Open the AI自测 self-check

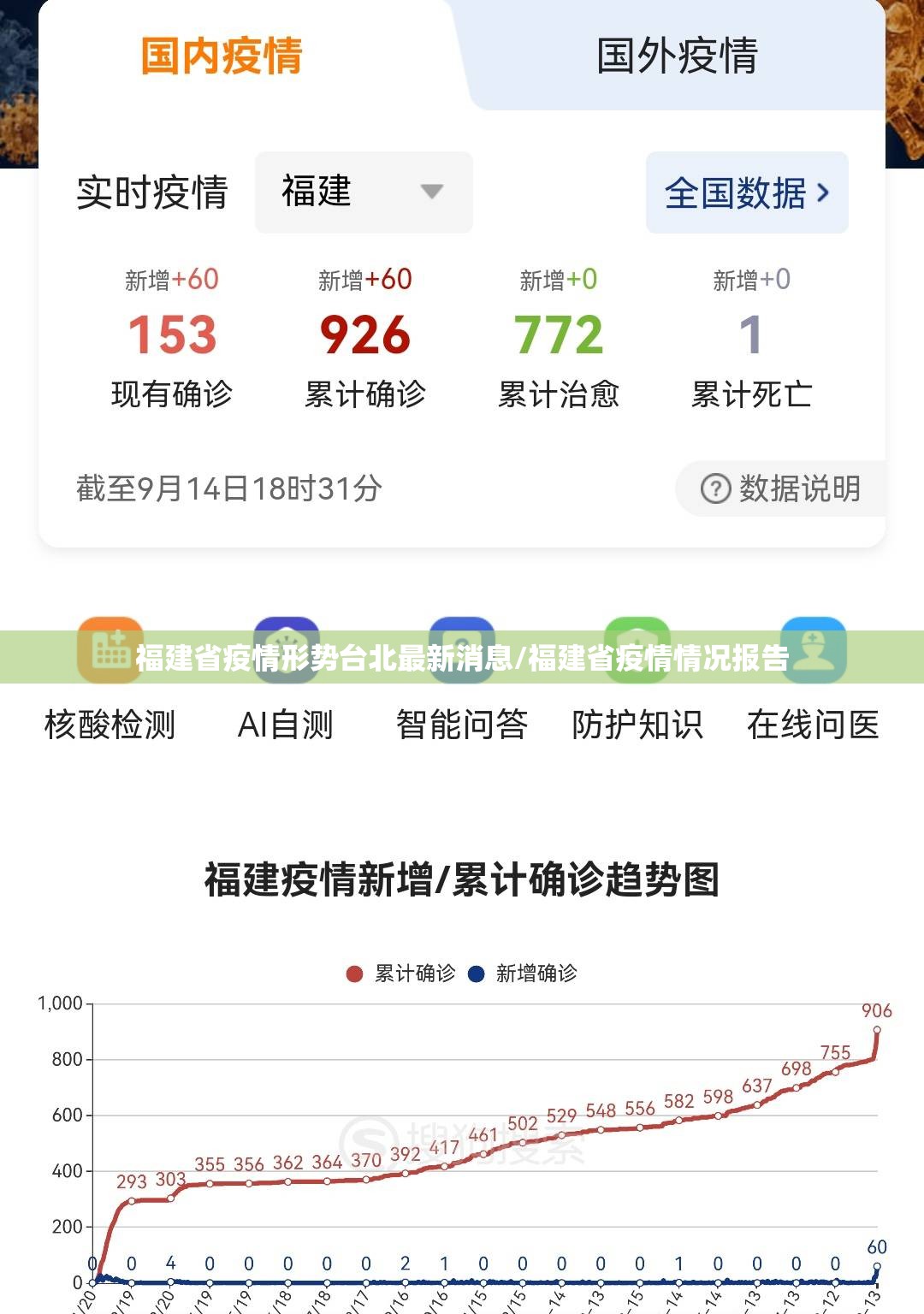tap(286, 684)
